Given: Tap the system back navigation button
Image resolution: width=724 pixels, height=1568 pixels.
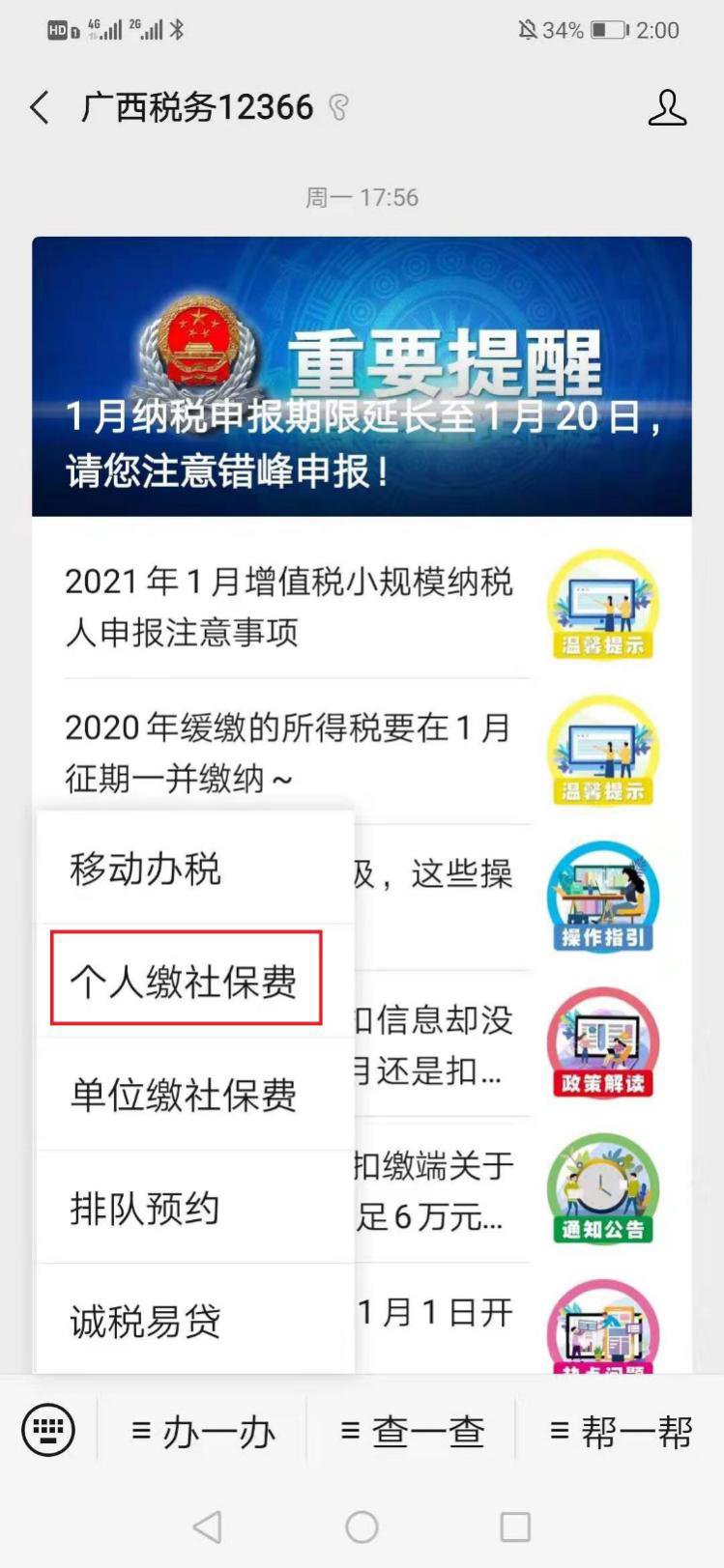Looking at the screenshot, I should coord(208,1526).
